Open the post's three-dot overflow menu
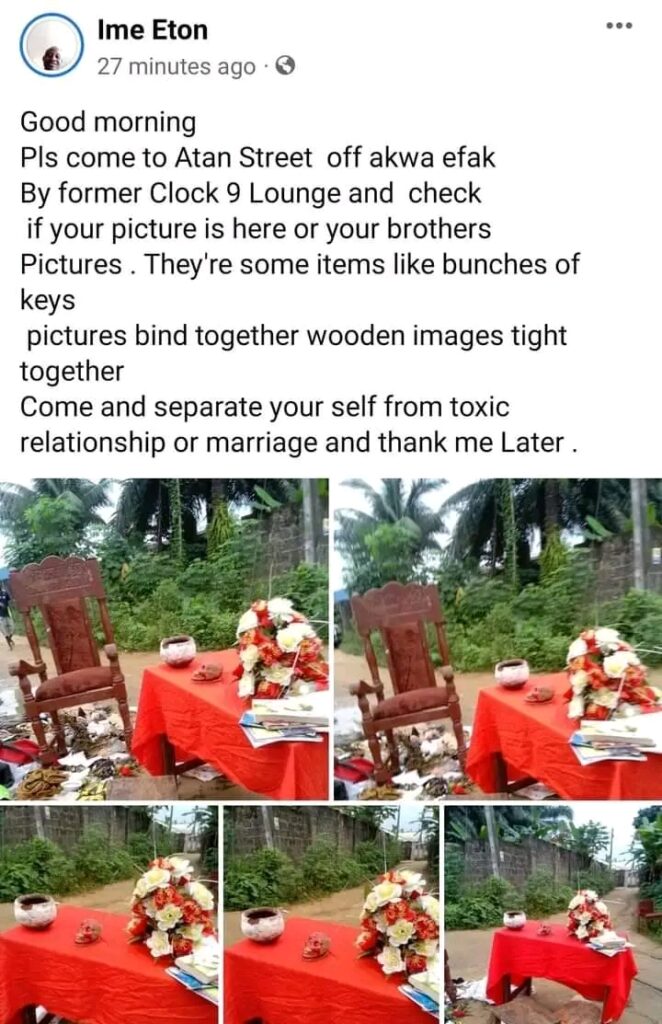Viewport: 662px width, 1024px height. 619,25
